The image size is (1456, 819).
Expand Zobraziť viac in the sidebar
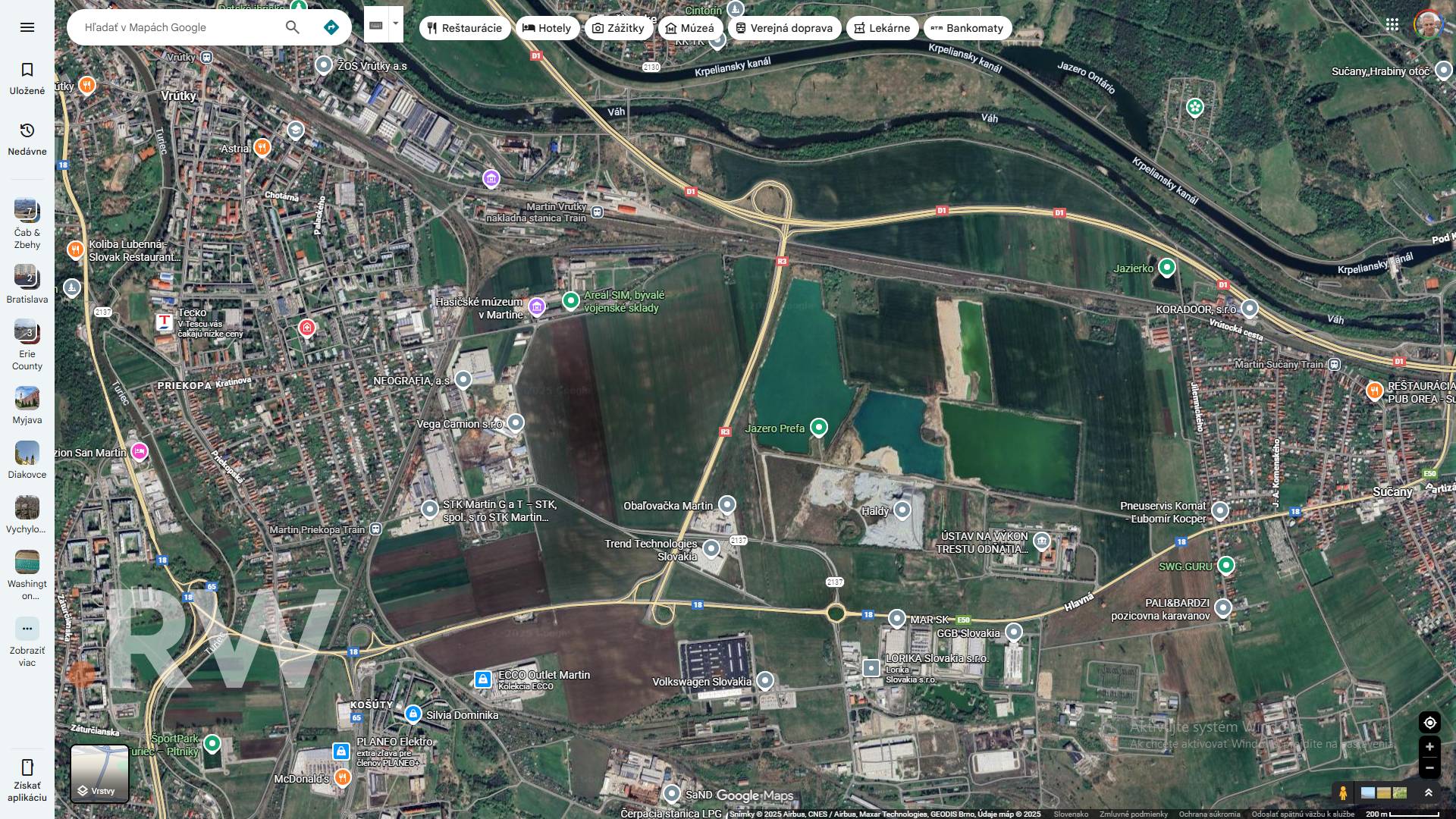tap(27, 641)
